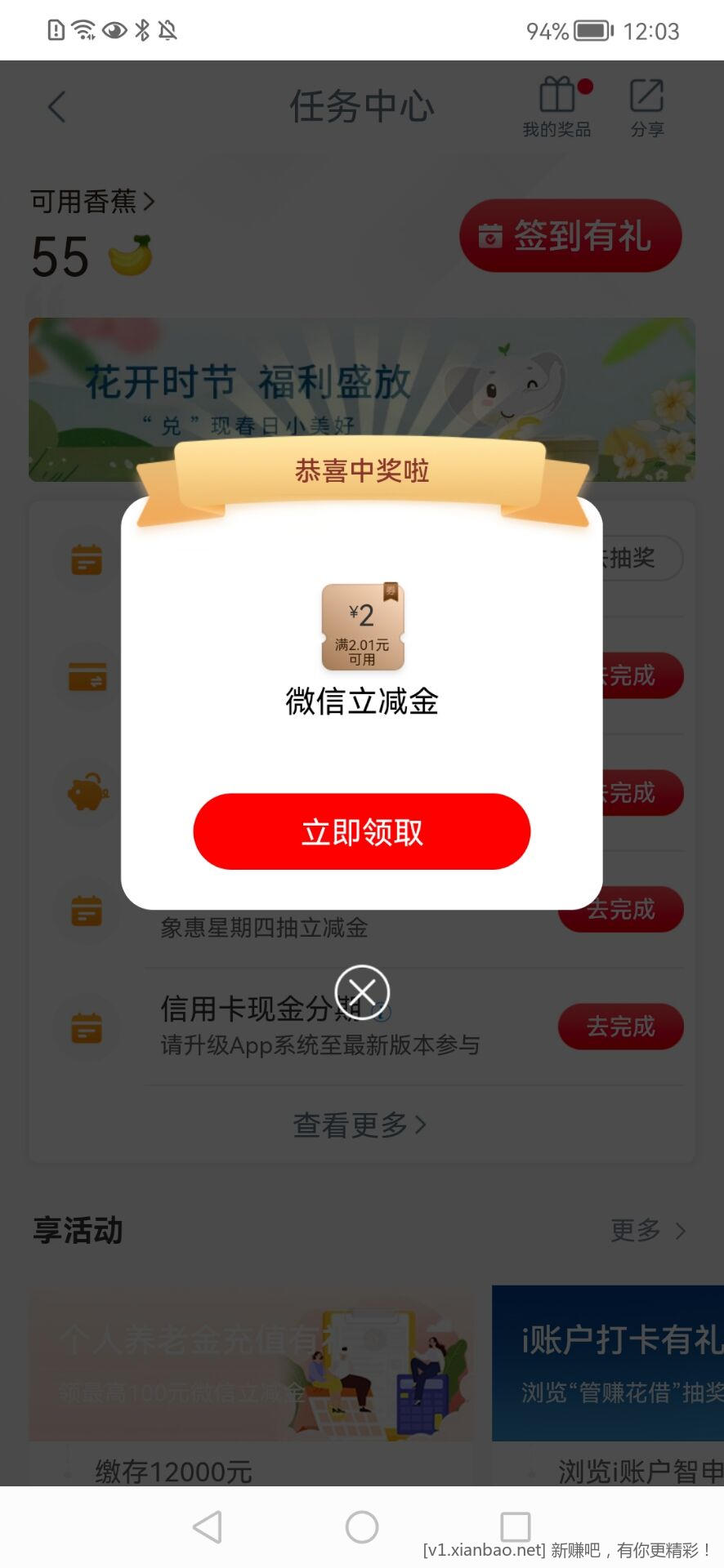Image resolution: width=724 pixels, height=1568 pixels.
Task: Tap 签到有礼 sign-in button
Action: 570,236
